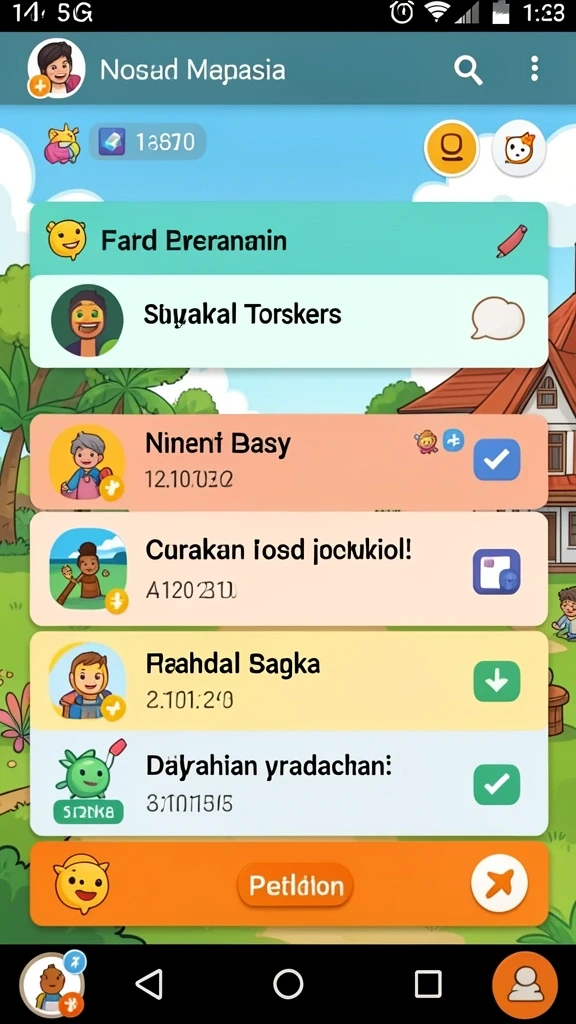Tap the 18870 gem counter chip
The height and width of the screenshot is (1024, 576).
tap(148, 142)
